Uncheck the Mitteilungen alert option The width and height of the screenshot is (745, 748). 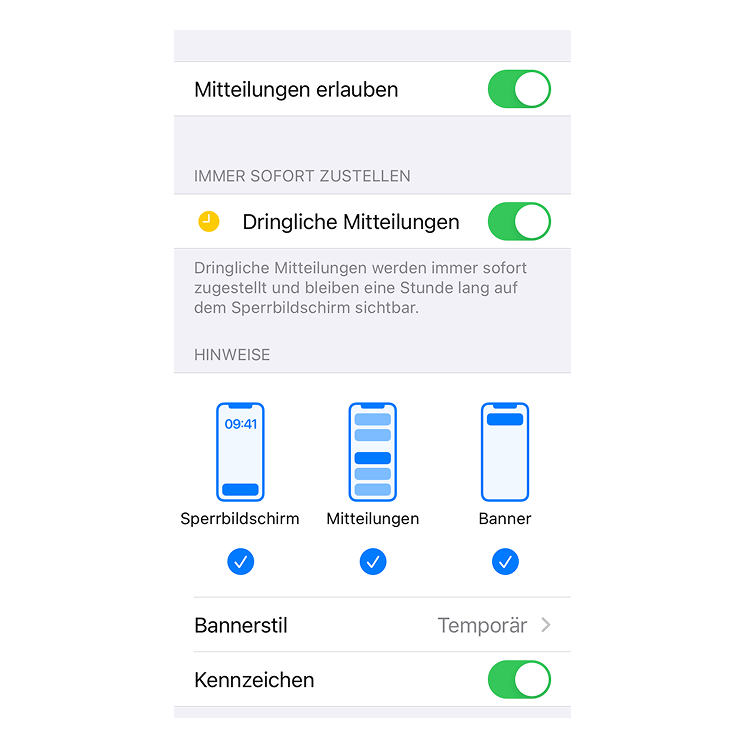[373, 562]
